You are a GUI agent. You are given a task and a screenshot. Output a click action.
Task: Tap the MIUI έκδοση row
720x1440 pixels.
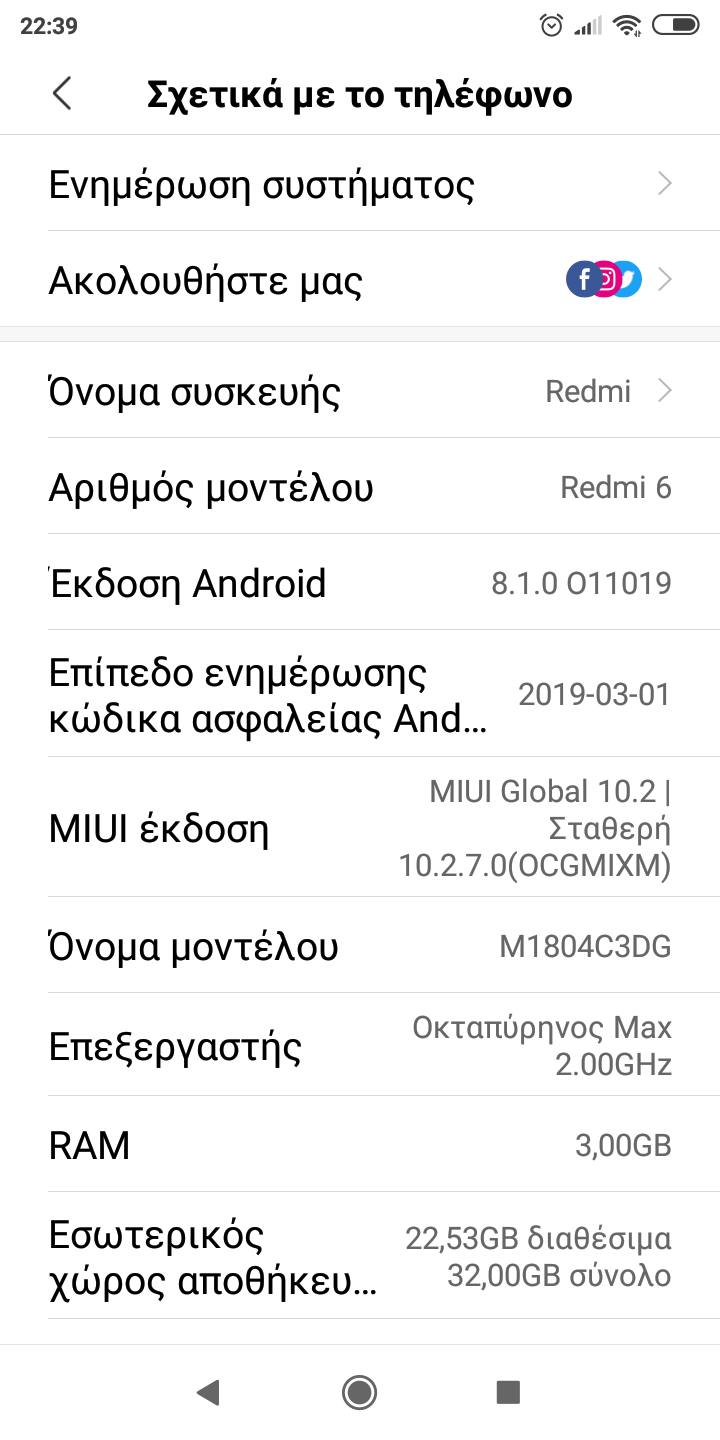pyautogui.click(x=360, y=828)
